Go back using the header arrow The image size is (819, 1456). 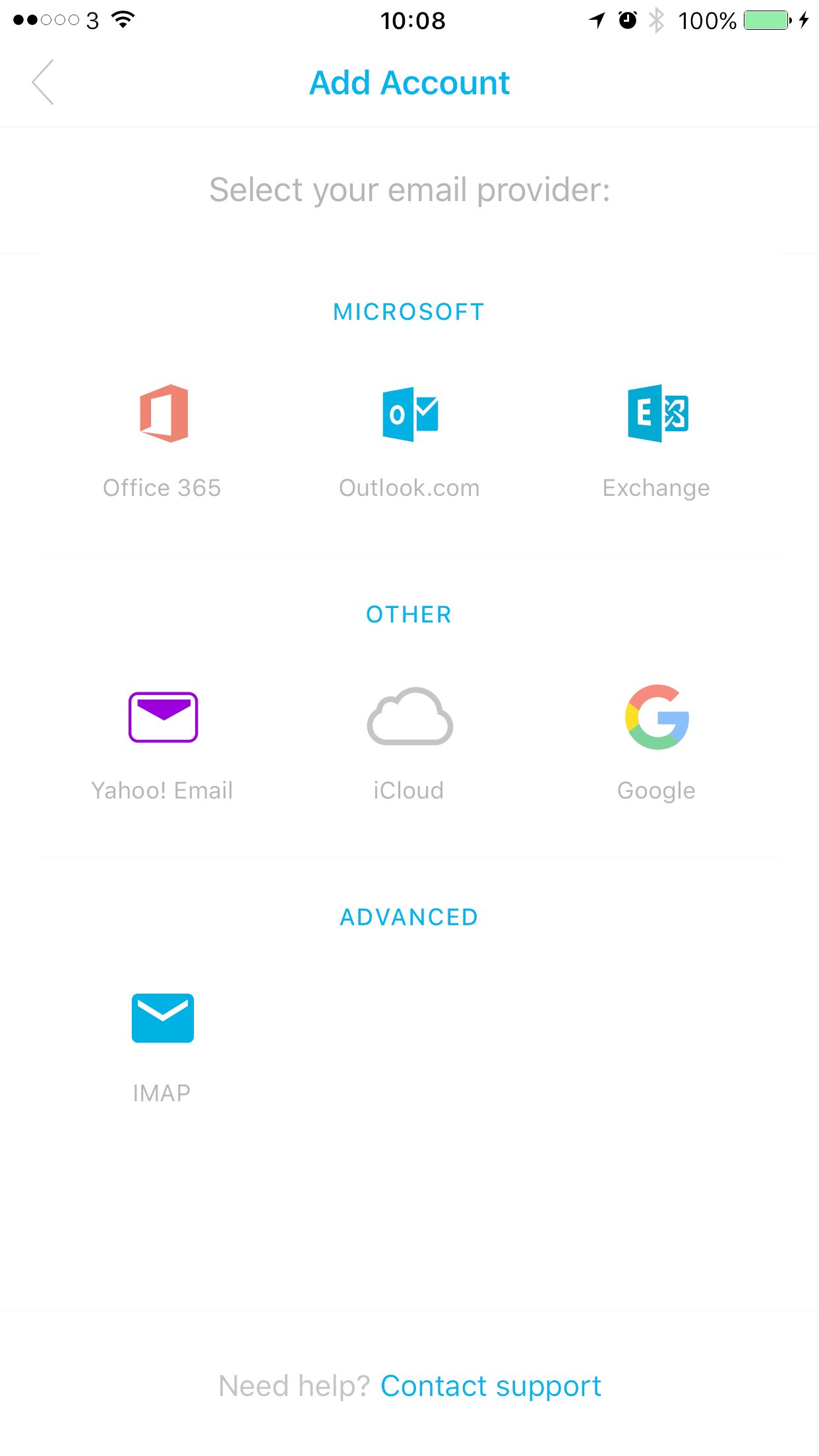(44, 82)
